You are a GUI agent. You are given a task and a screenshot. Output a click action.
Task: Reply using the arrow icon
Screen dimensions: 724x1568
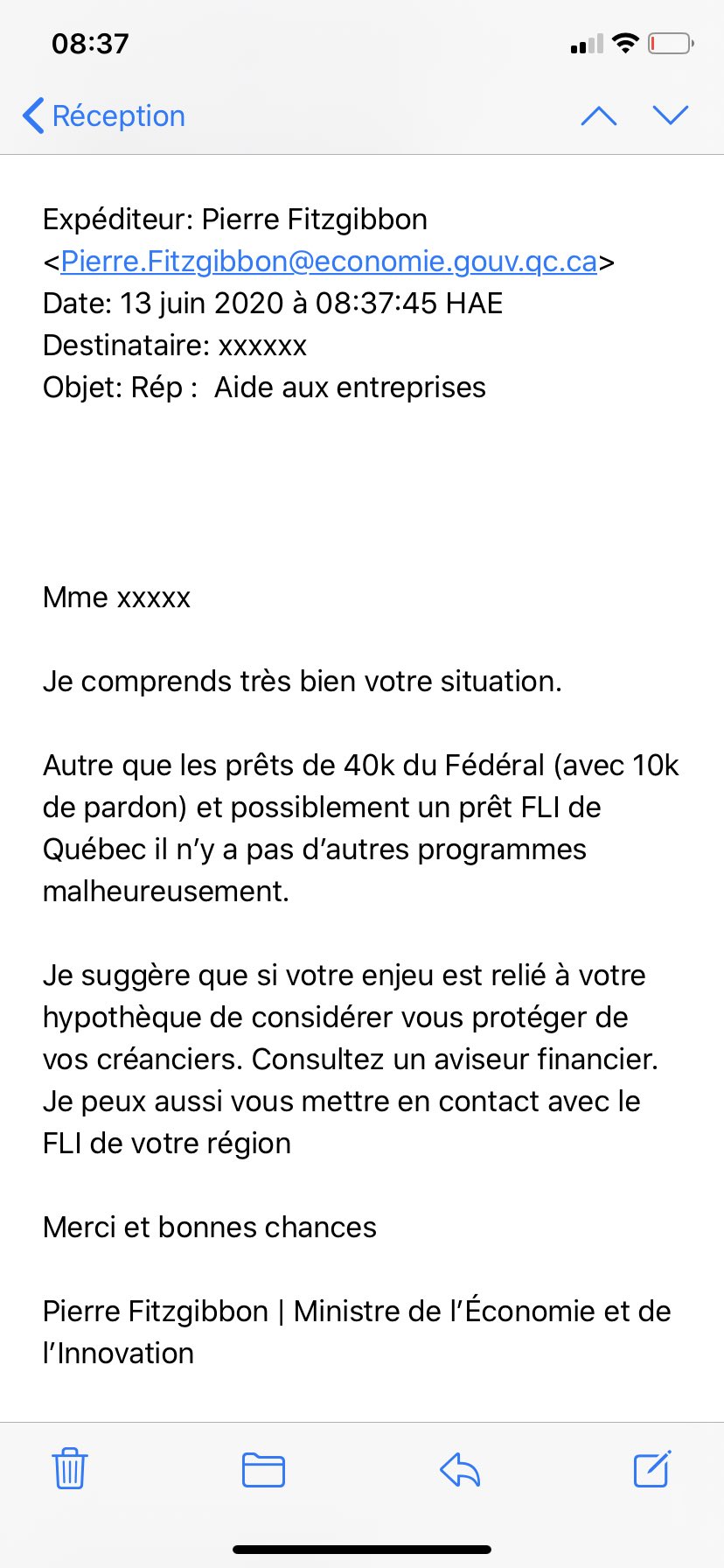460,1470
